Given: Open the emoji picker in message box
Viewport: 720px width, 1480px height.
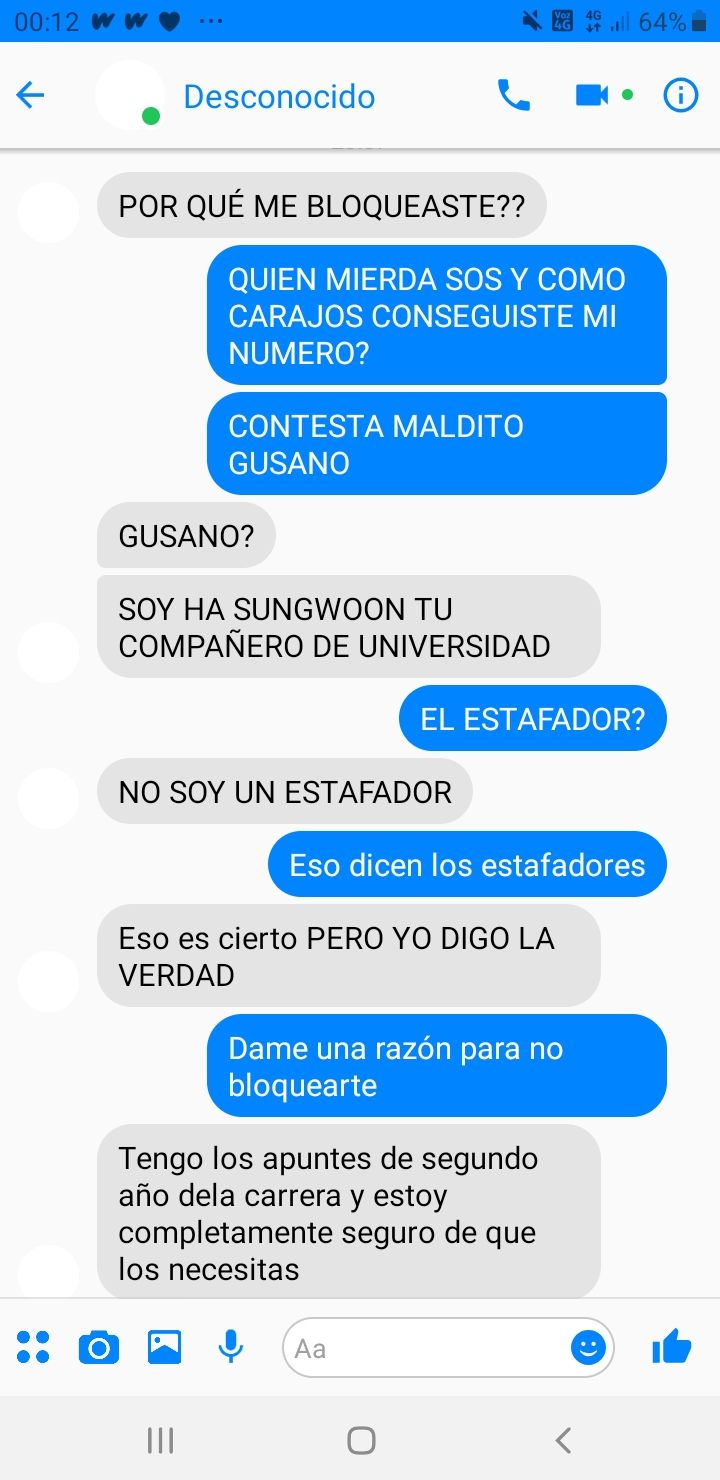Looking at the screenshot, I should [588, 1348].
